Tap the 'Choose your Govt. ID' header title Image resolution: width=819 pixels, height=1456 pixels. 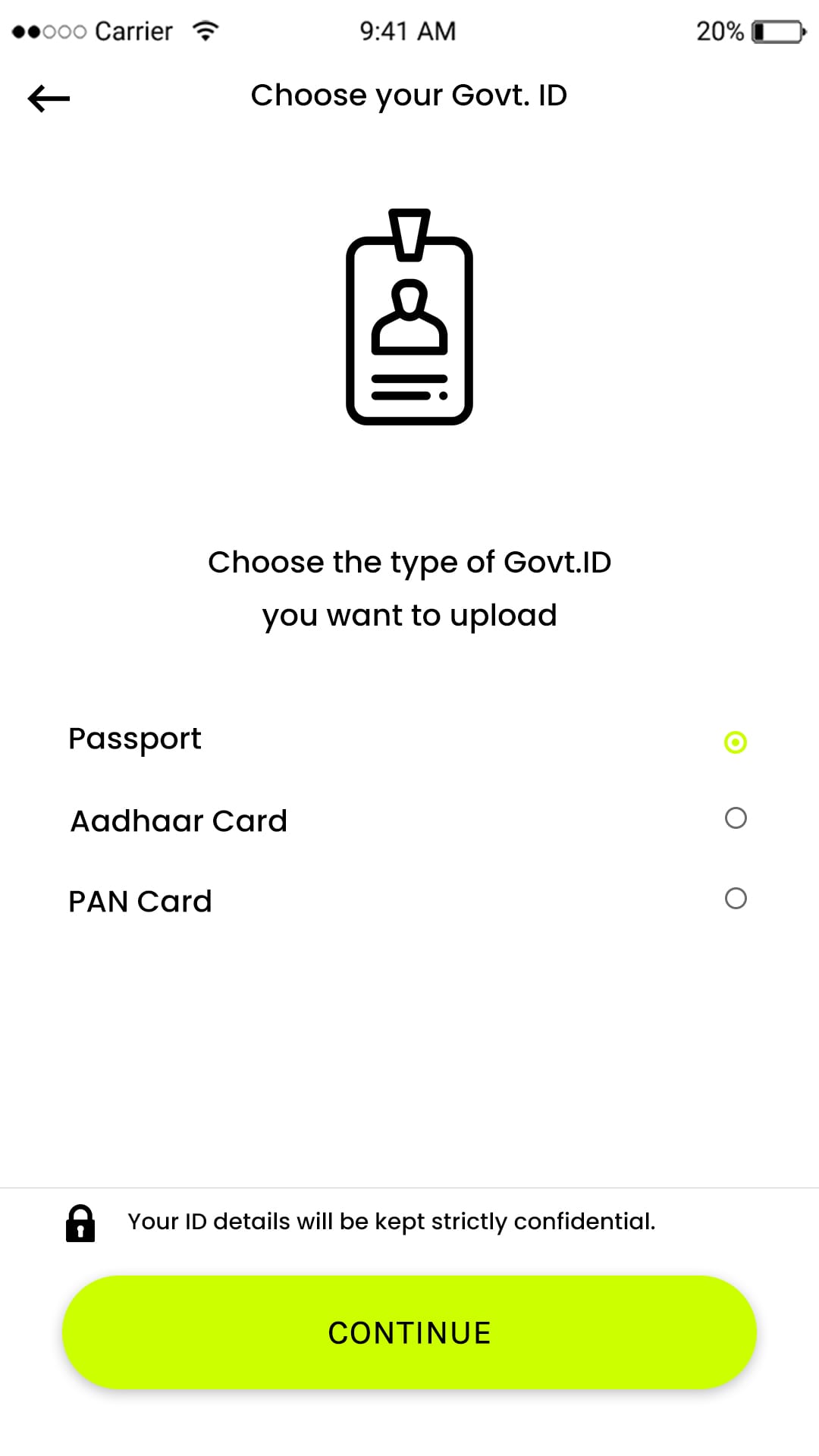pos(409,94)
